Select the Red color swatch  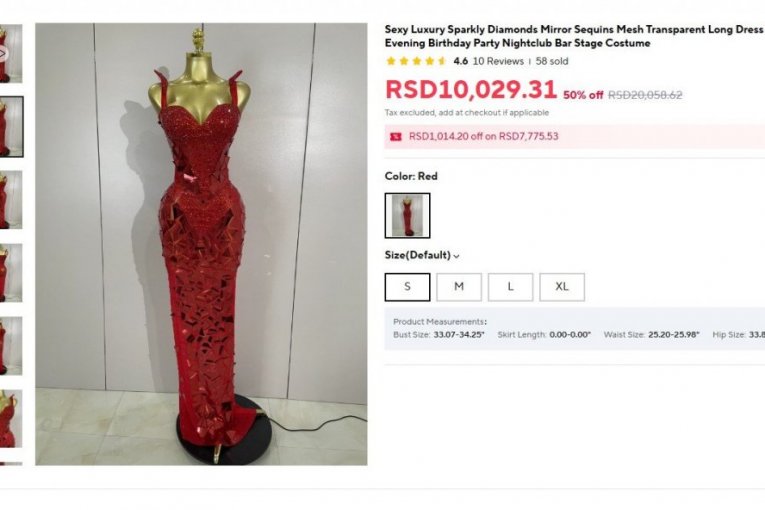point(407,215)
